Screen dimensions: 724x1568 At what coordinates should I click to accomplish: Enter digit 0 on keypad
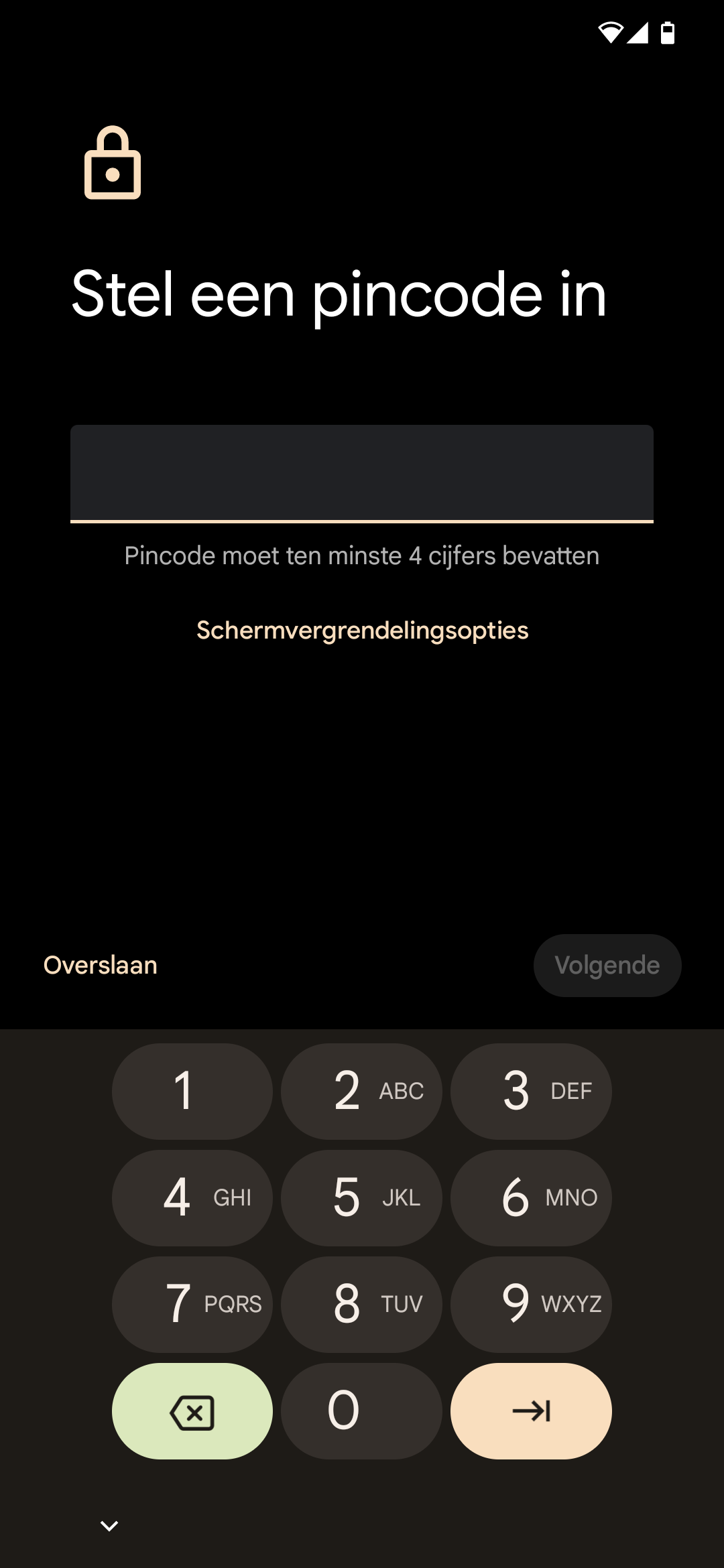click(361, 1411)
